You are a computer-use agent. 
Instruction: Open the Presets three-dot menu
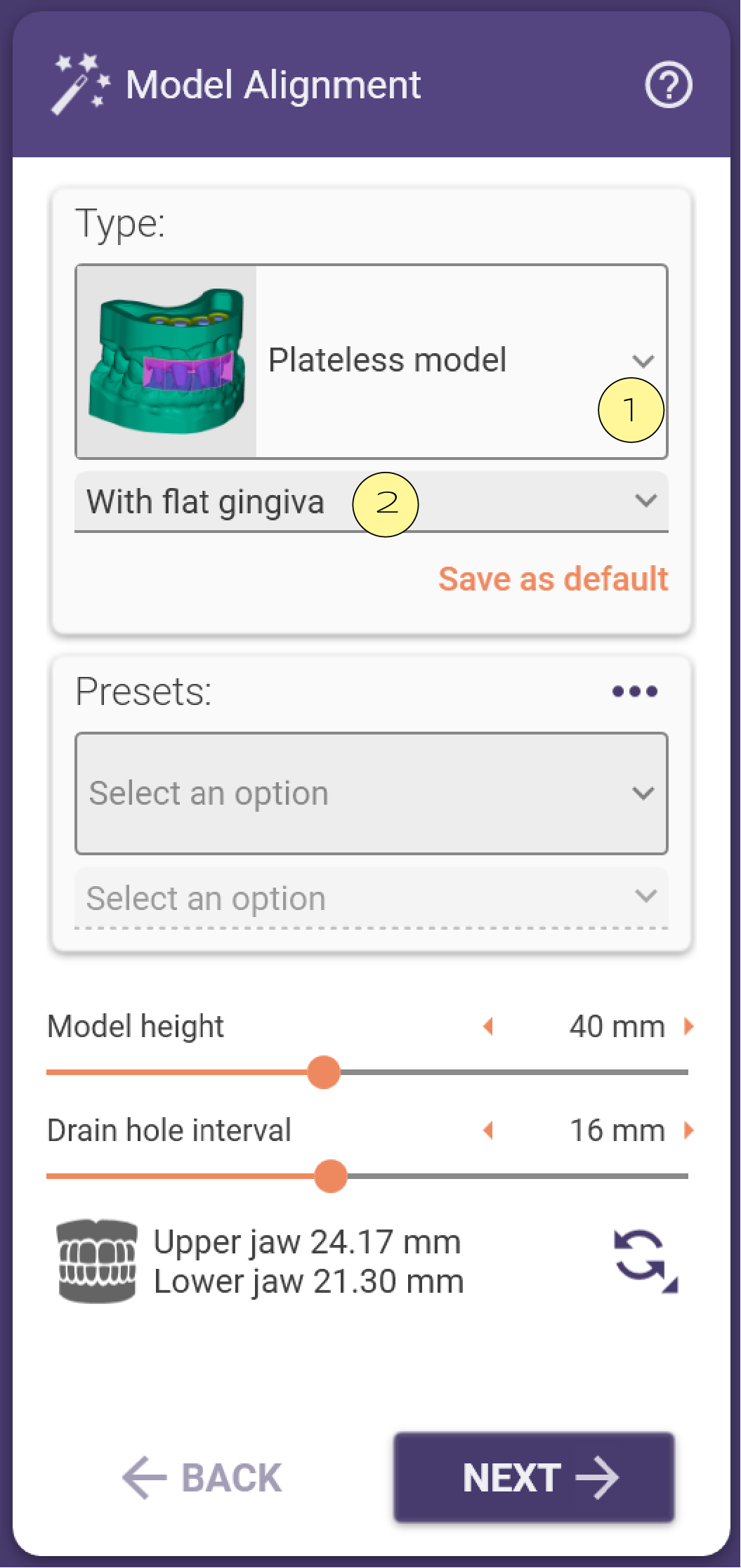click(x=634, y=692)
